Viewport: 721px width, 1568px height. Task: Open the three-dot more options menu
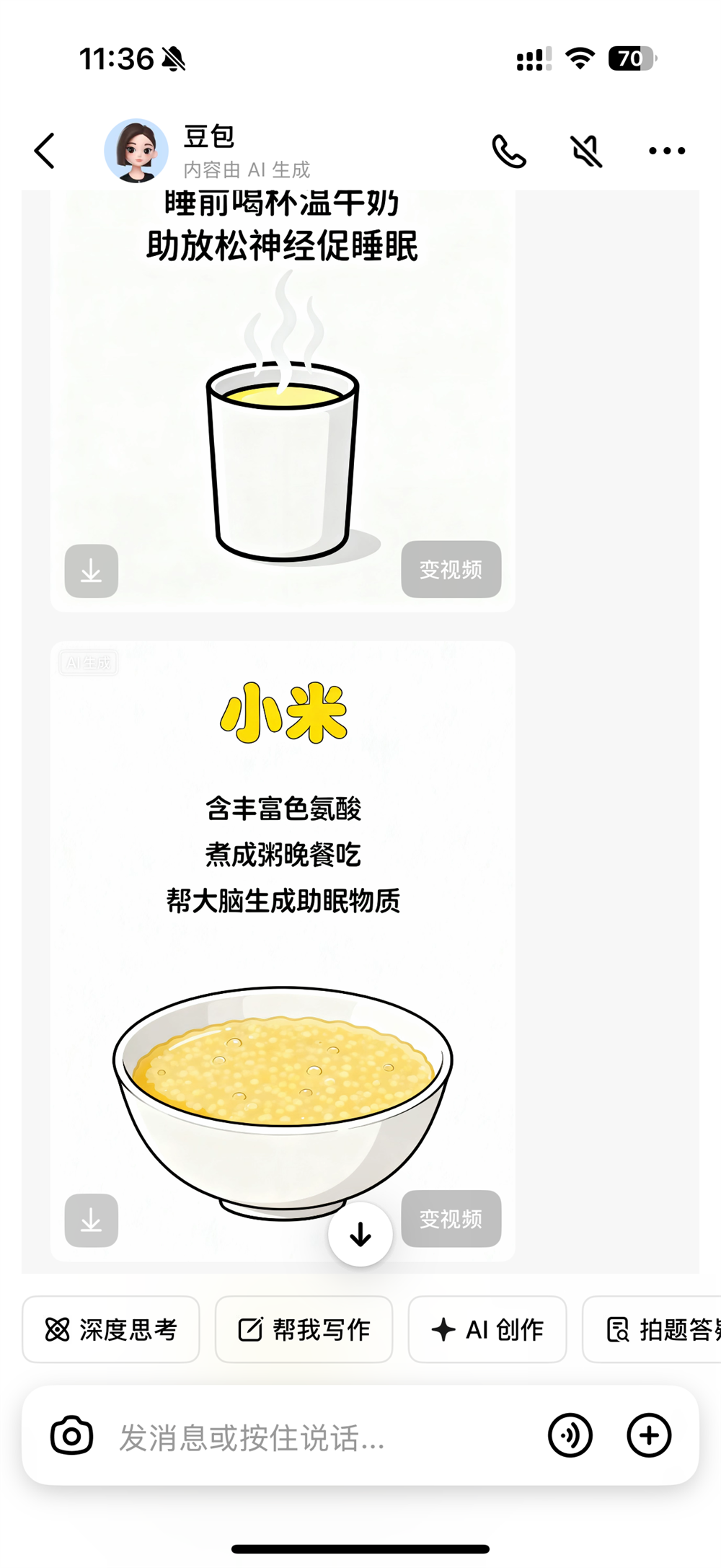pyautogui.click(x=667, y=151)
